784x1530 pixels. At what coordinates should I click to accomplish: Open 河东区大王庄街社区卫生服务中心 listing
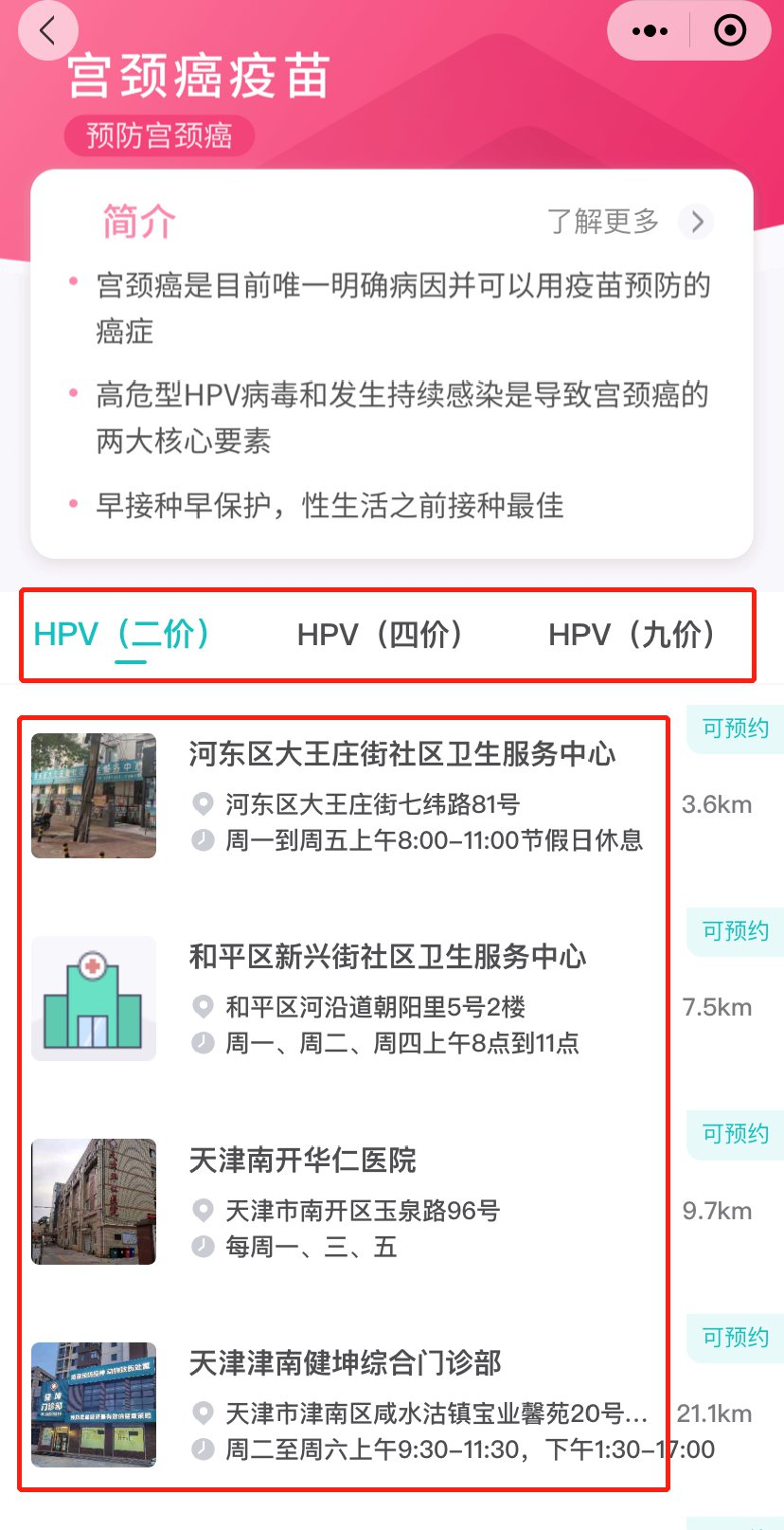(x=401, y=754)
